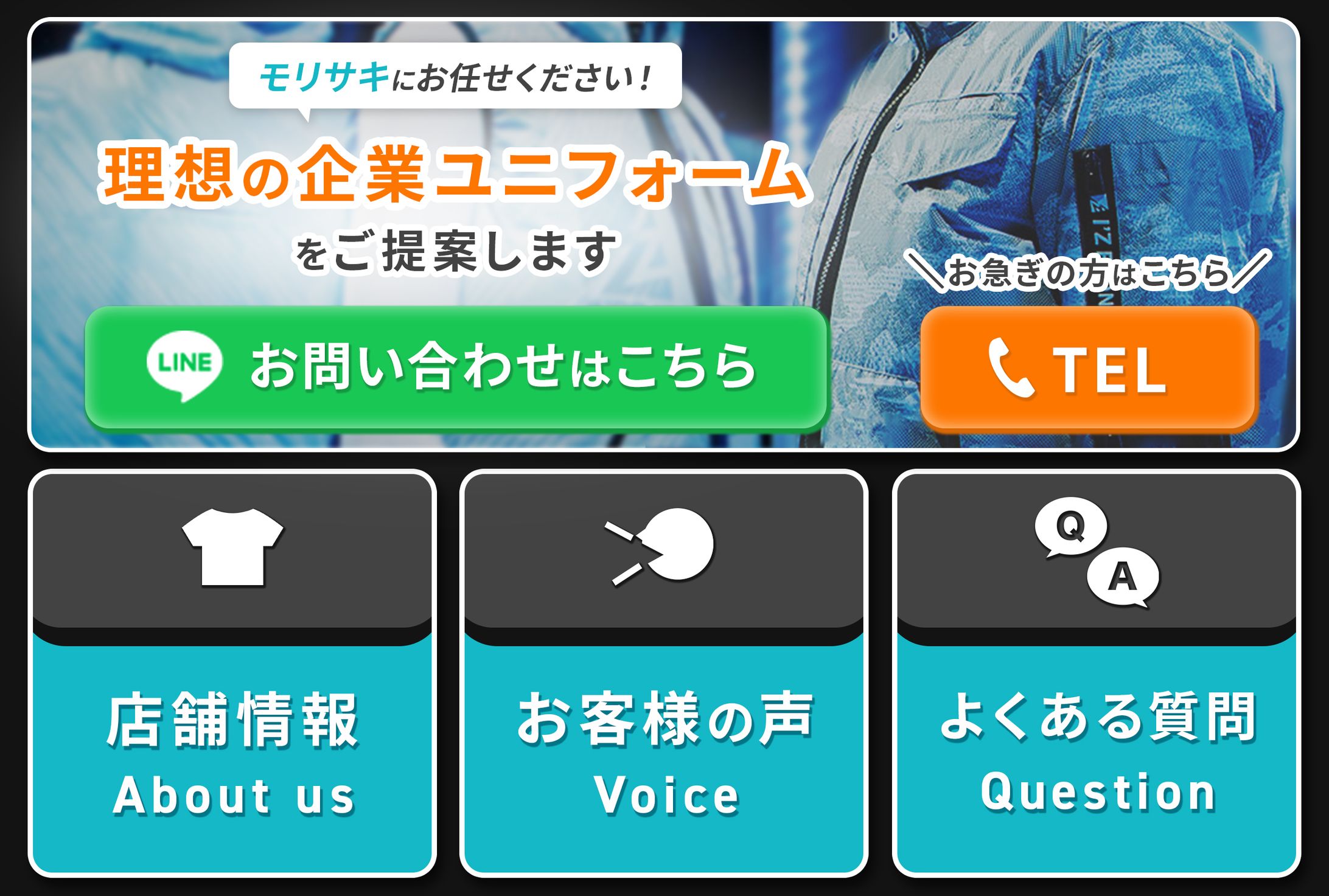Tap the LINE お問い合わせはこちら button
The width and height of the screenshot is (1329, 896).
(x=455, y=367)
